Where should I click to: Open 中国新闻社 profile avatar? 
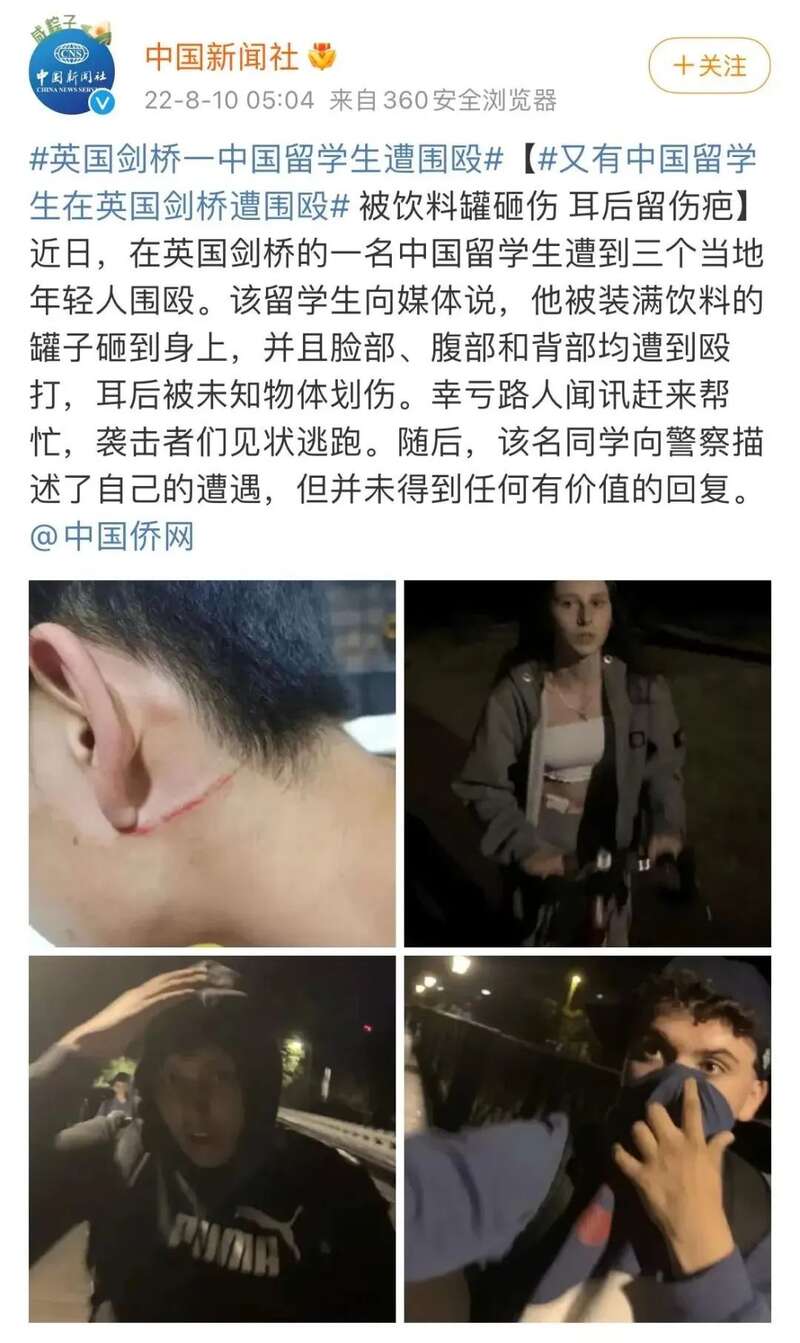coord(71,70)
